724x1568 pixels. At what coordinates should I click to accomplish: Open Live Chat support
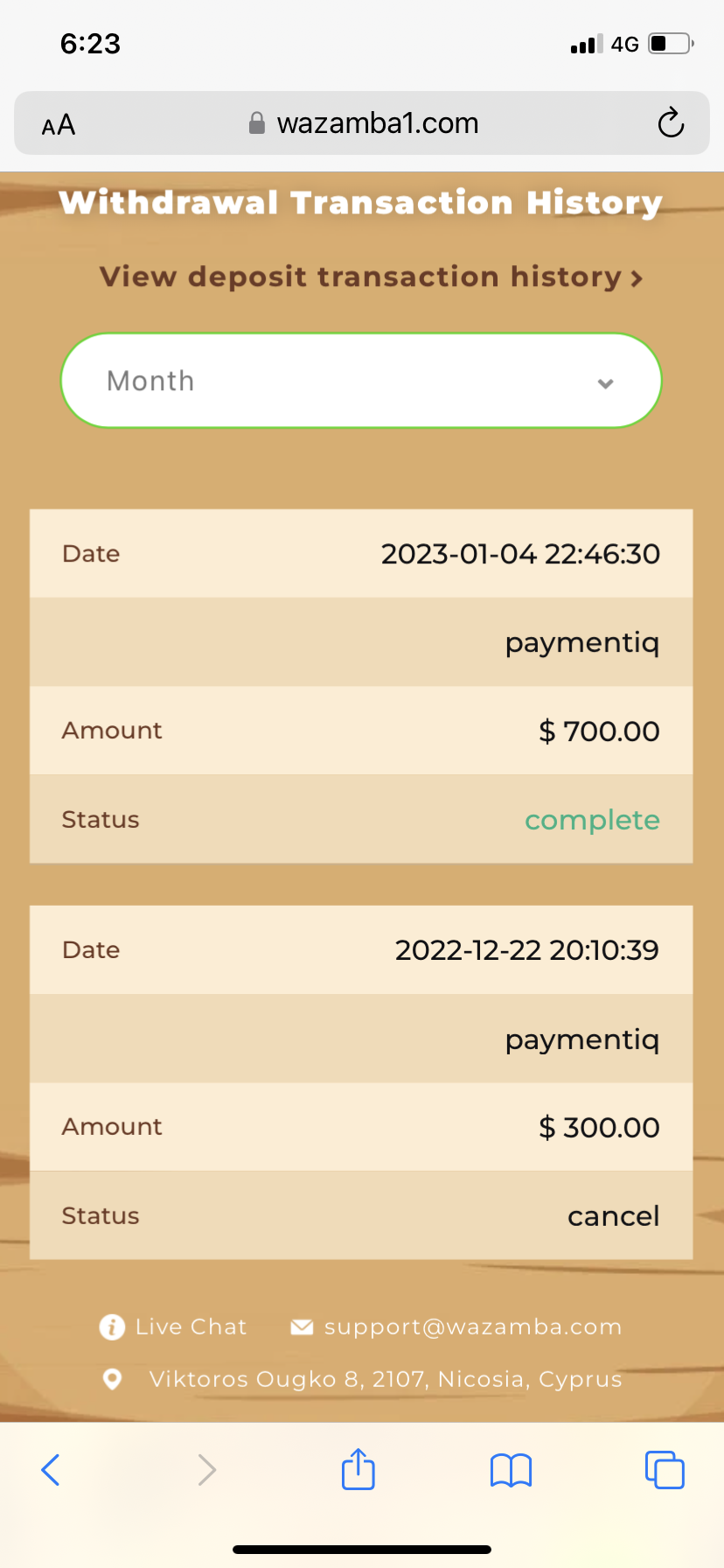click(173, 1326)
